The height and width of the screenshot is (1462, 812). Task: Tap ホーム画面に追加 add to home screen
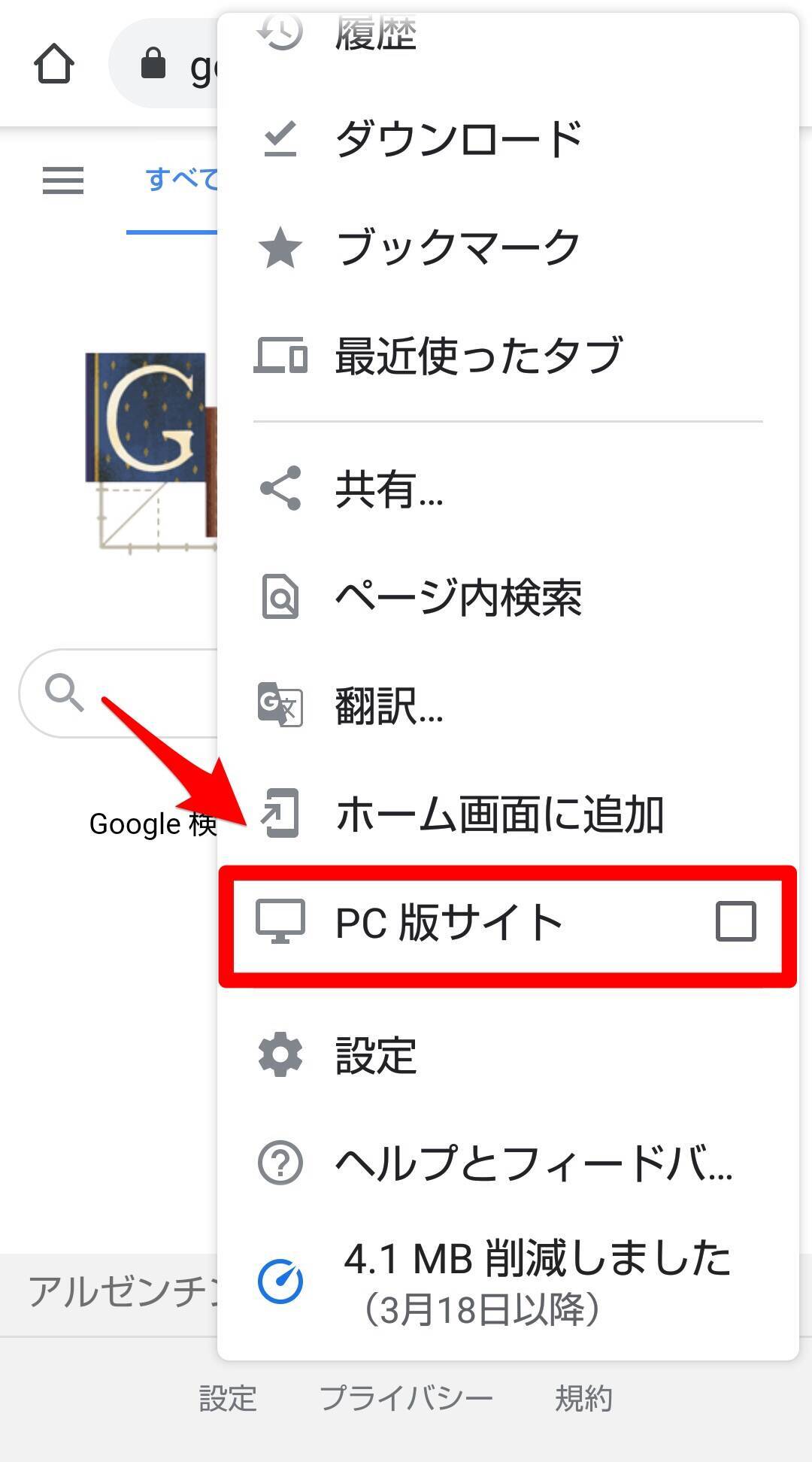point(499,815)
